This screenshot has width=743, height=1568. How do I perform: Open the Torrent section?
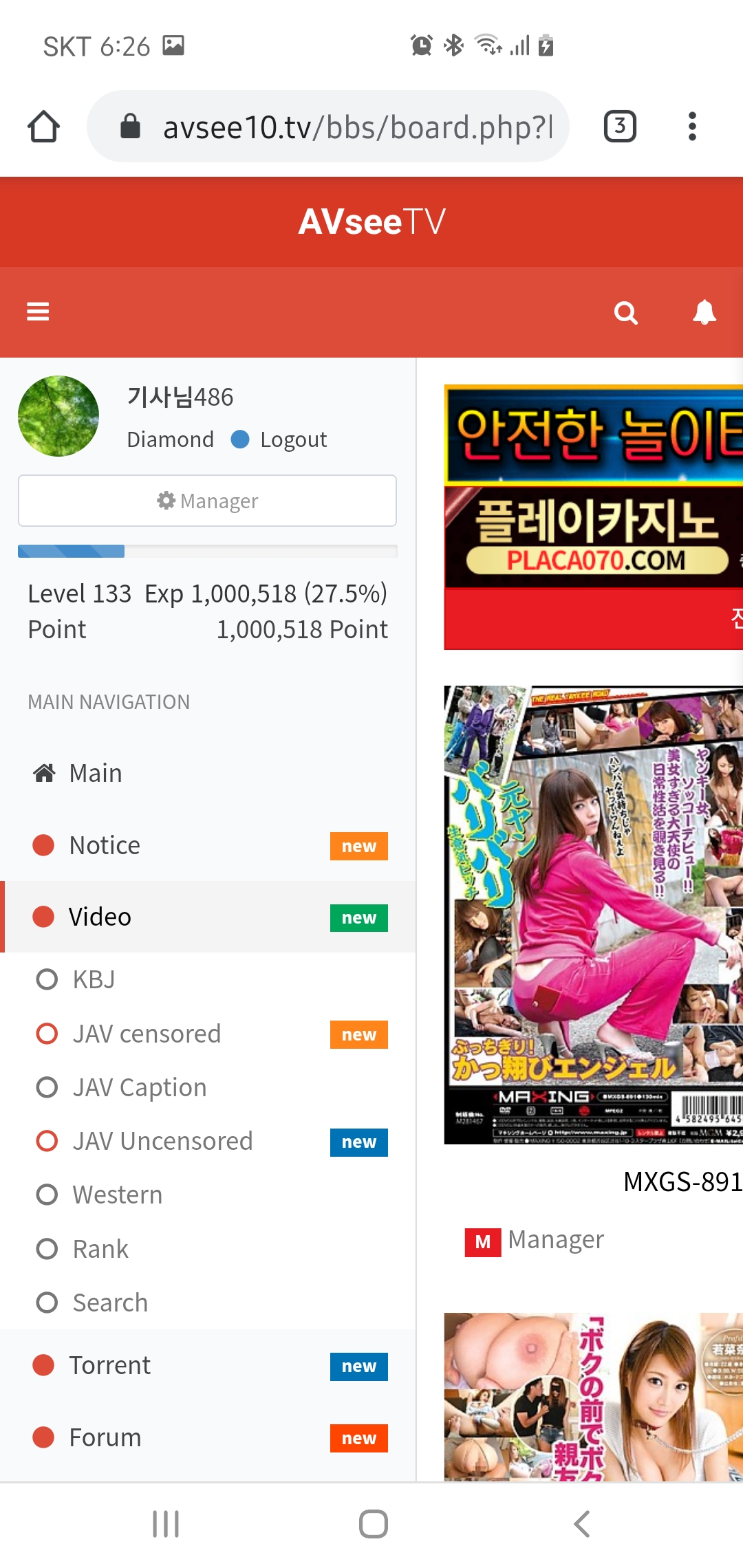click(208, 1365)
